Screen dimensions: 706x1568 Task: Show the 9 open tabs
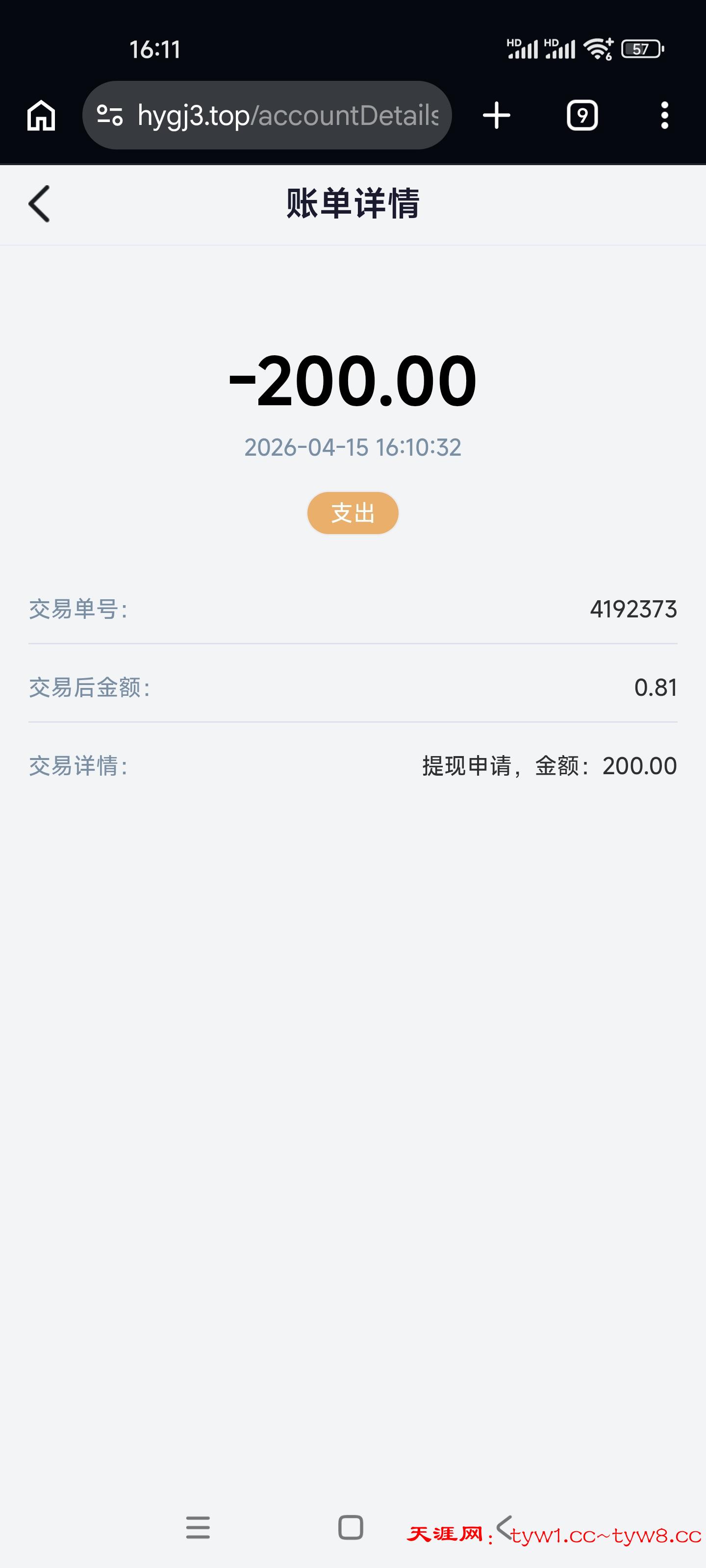582,116
